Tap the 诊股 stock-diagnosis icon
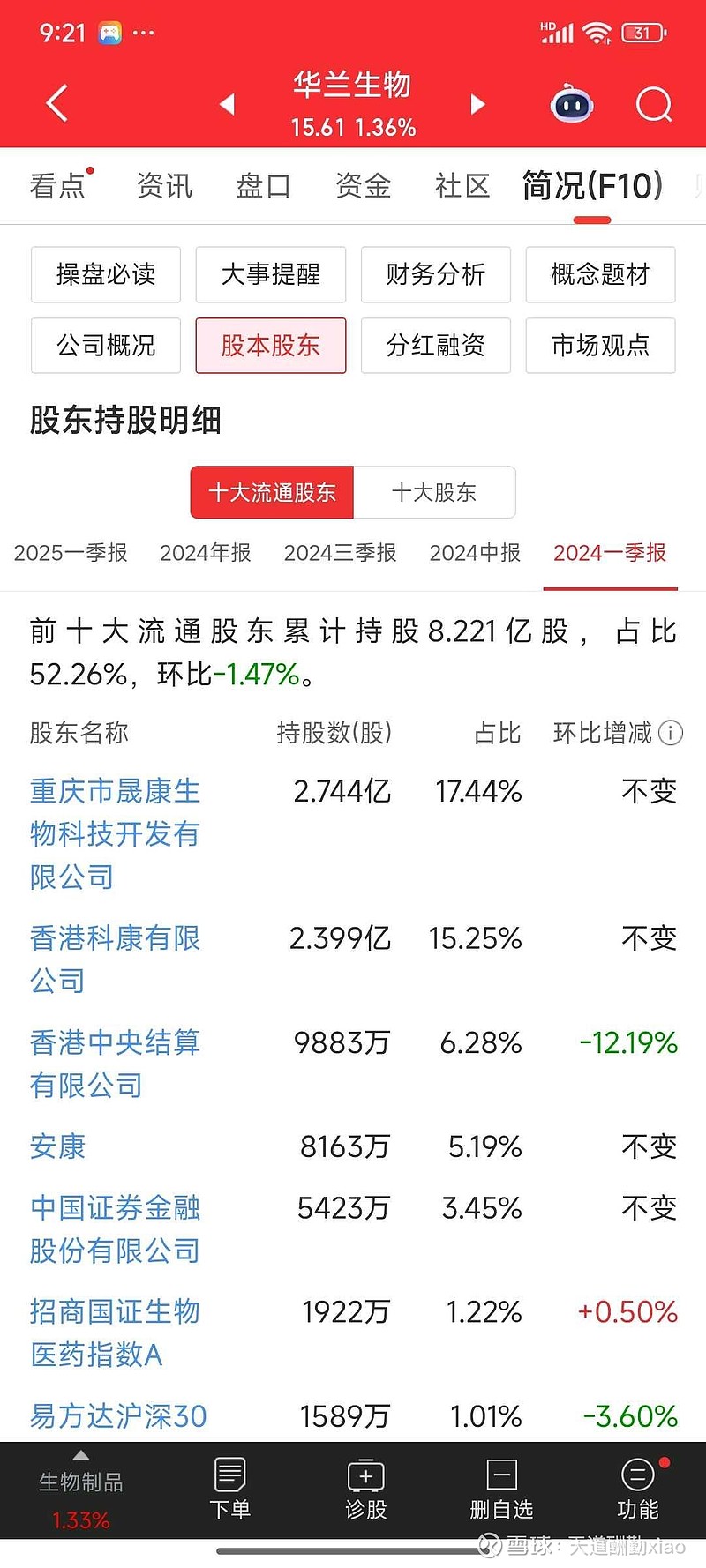 (x=365, y=1490)
